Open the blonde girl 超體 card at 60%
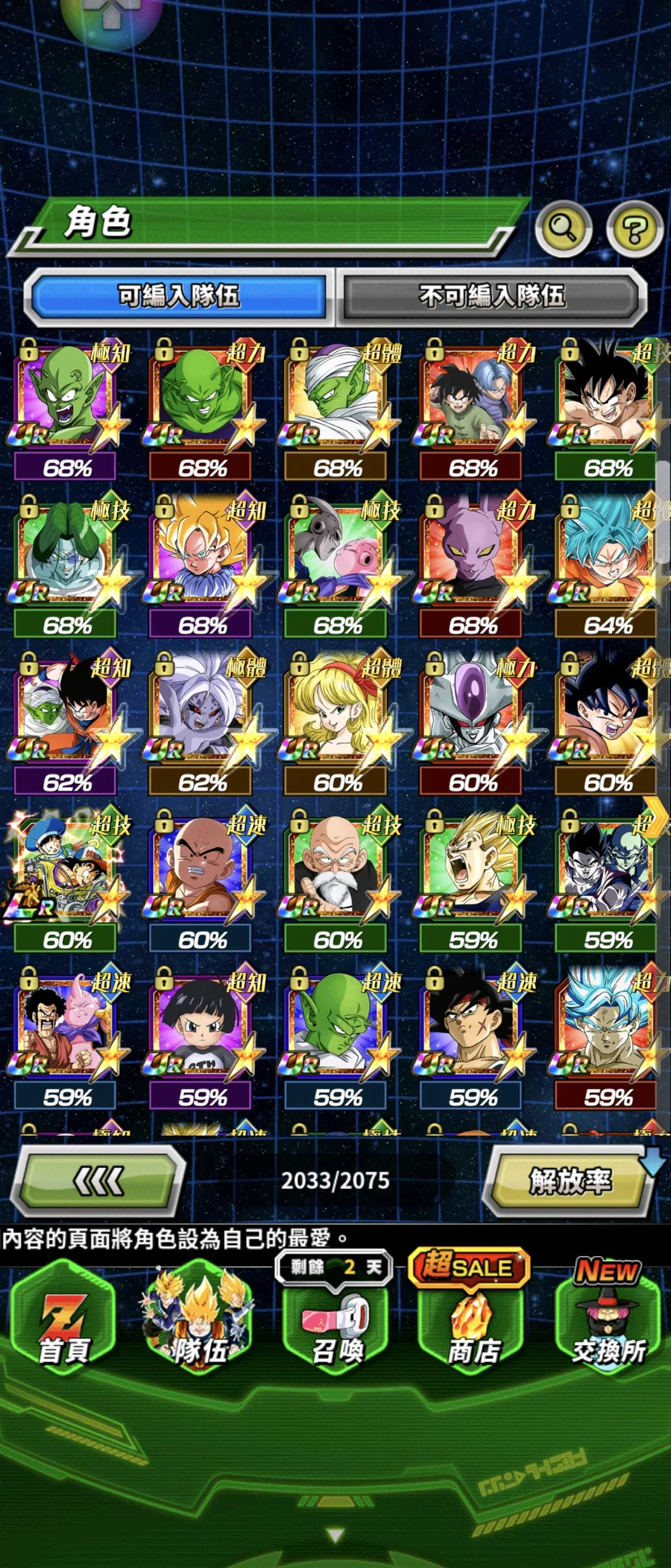This screenshot has height=1568, width=671. [x=337, y=711]
